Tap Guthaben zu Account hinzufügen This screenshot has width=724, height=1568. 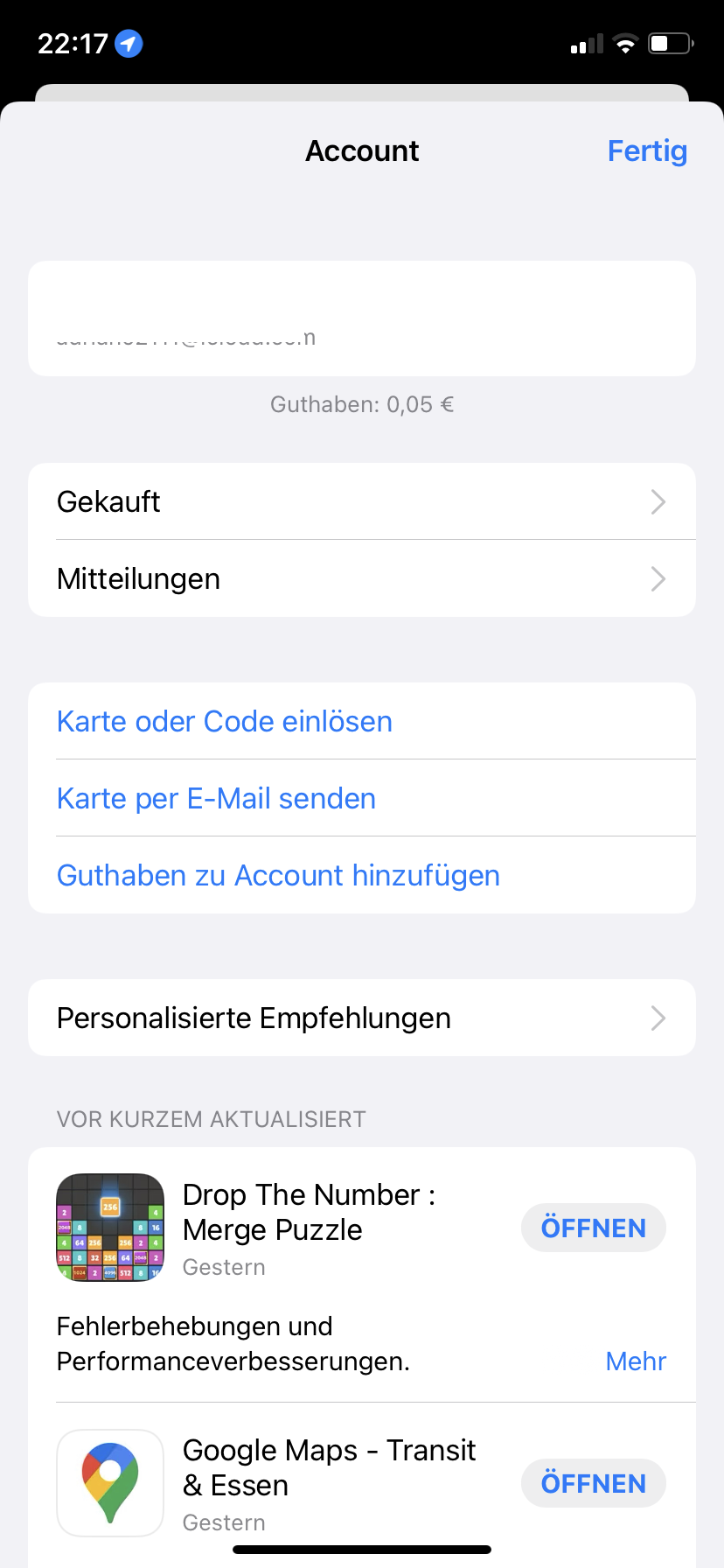pos(278,876)
